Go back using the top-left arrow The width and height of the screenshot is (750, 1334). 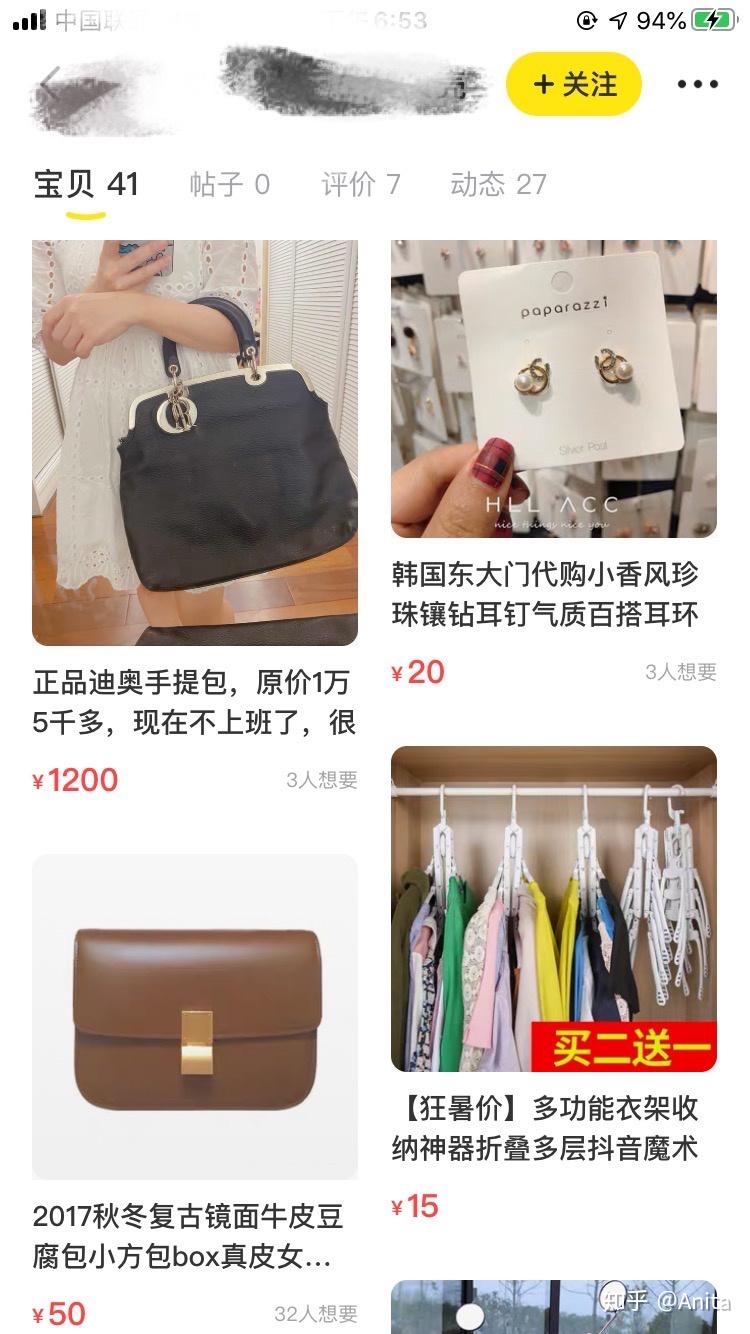point(50,85)
